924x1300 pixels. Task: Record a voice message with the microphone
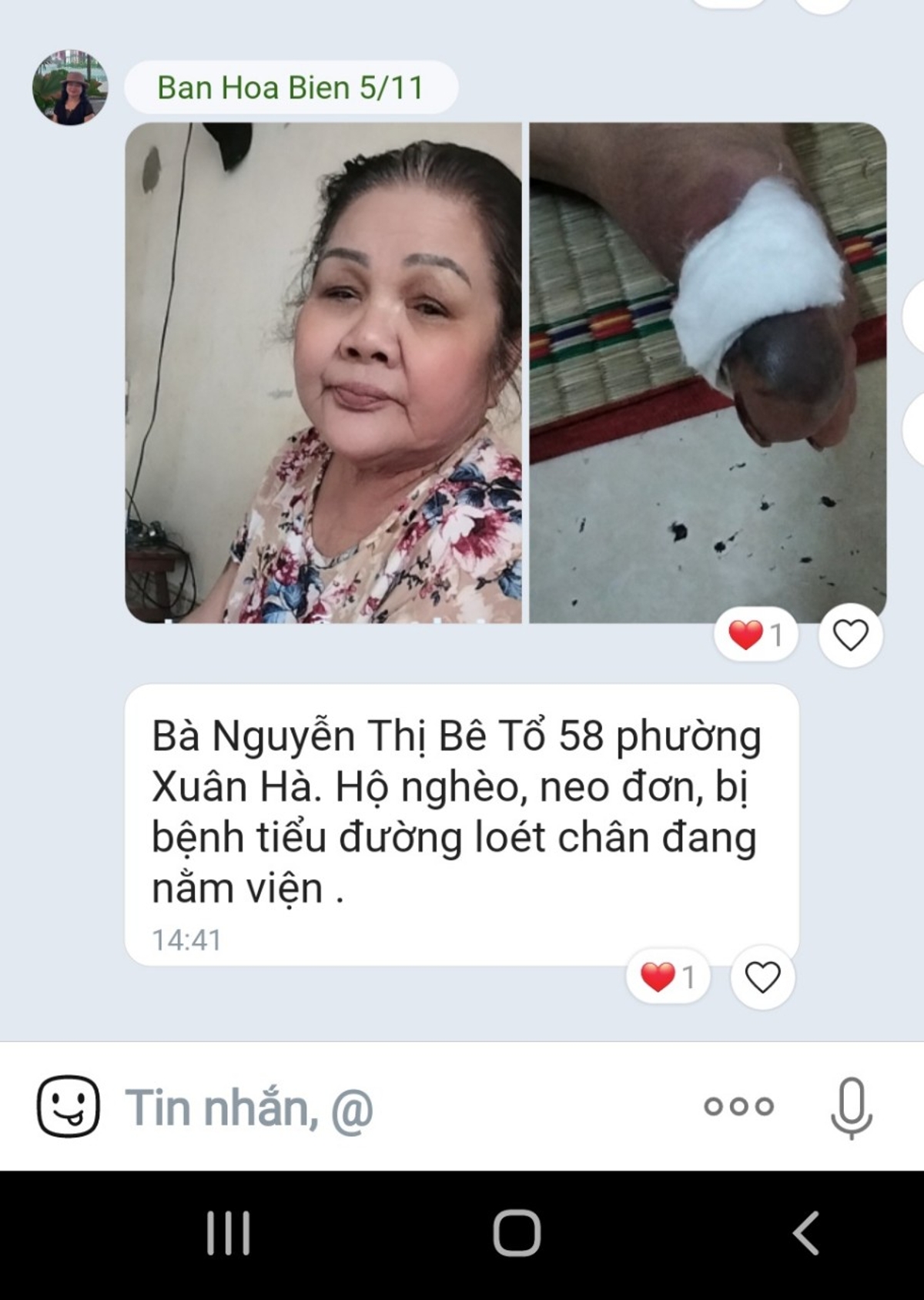tap(851, 1107)
